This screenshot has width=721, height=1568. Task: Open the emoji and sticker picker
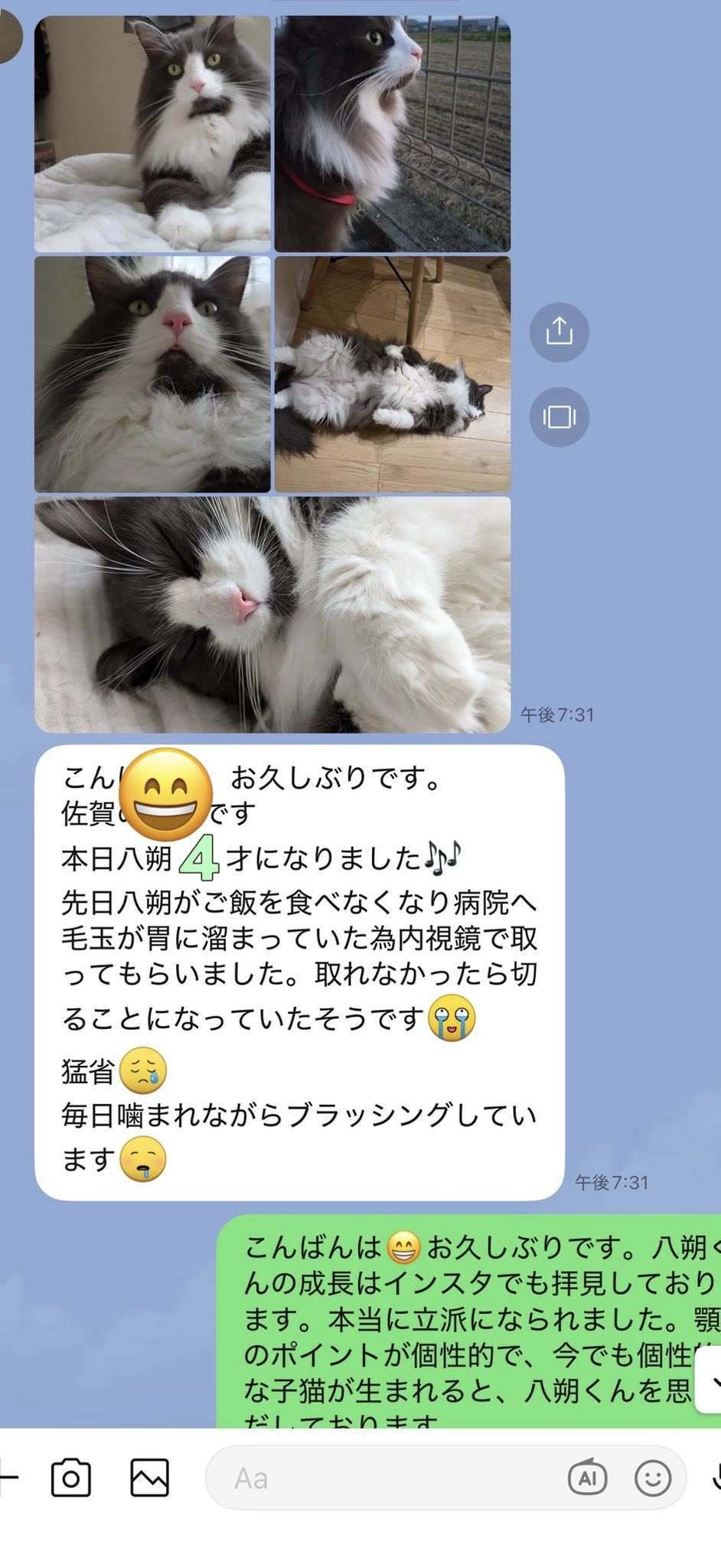click(x=653, y=1478)
